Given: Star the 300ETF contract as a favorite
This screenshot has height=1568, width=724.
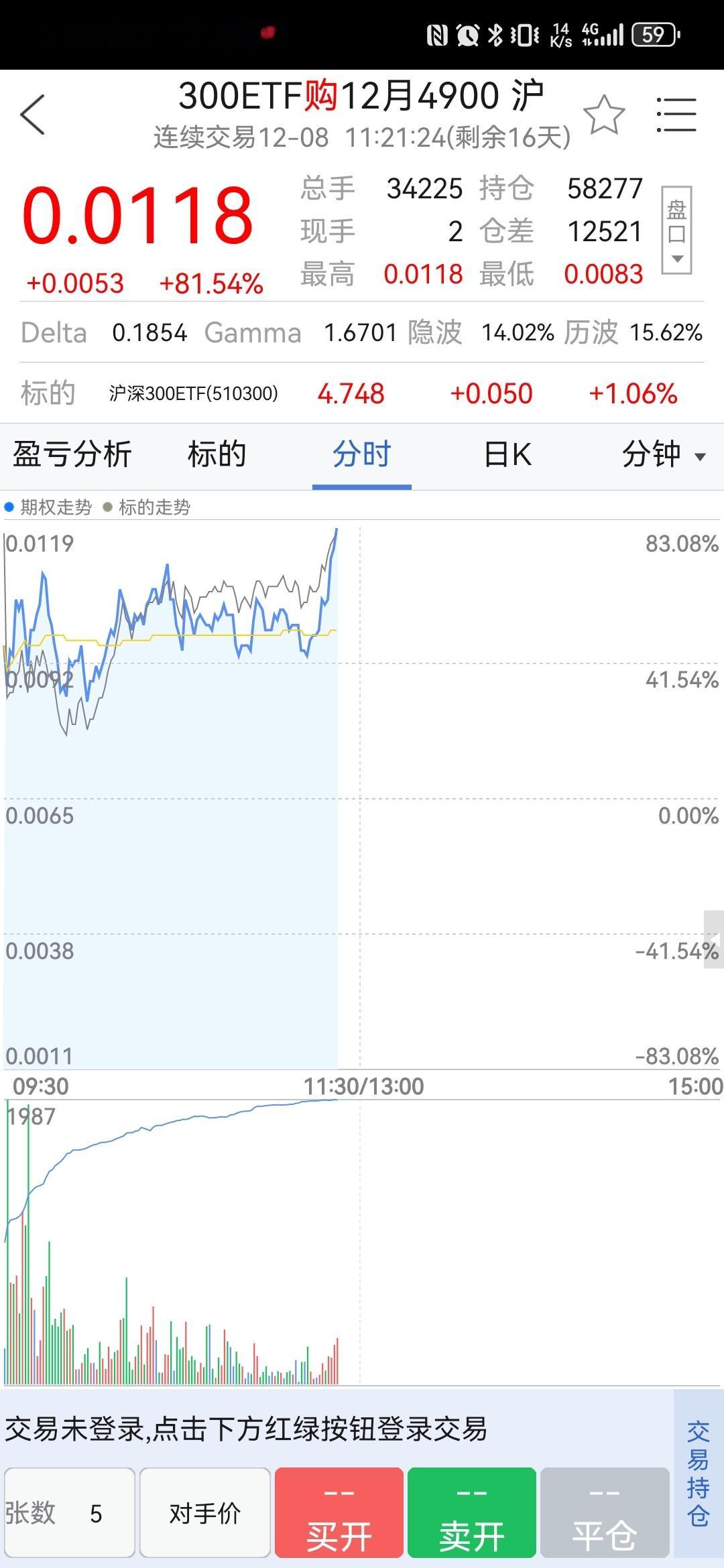Looking at the screenshot, I should pyautogui.click(x=603, y=114).
